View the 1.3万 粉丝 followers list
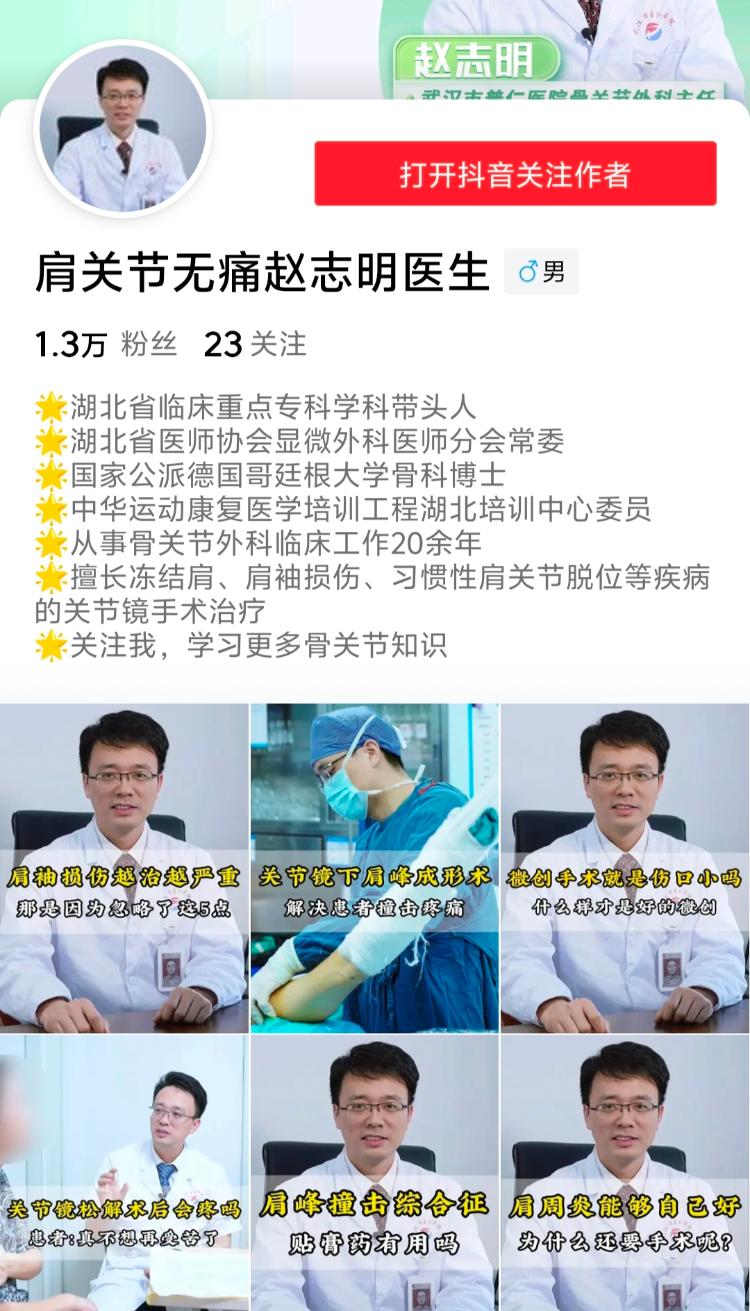Screen dimensions: 750x1311 pyautogui.click(x=106, y=345)
